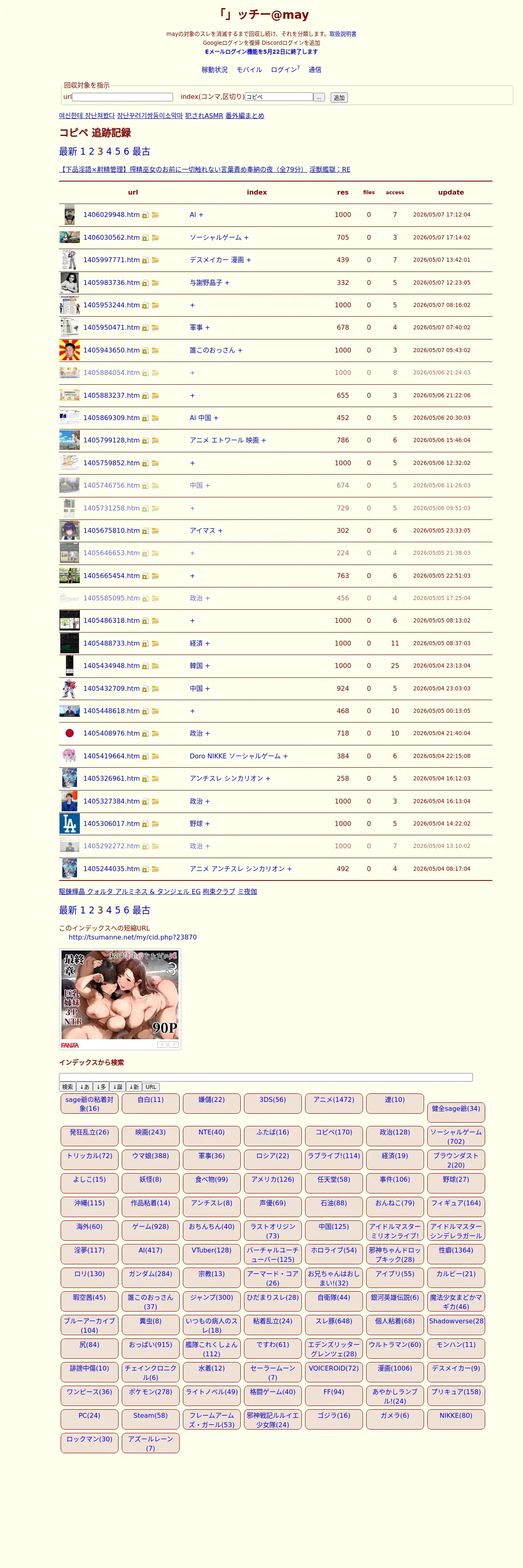The height and width of the screenshot is (1568, 523).
Task: Open the モバイル link
Action: pos(249,70)
